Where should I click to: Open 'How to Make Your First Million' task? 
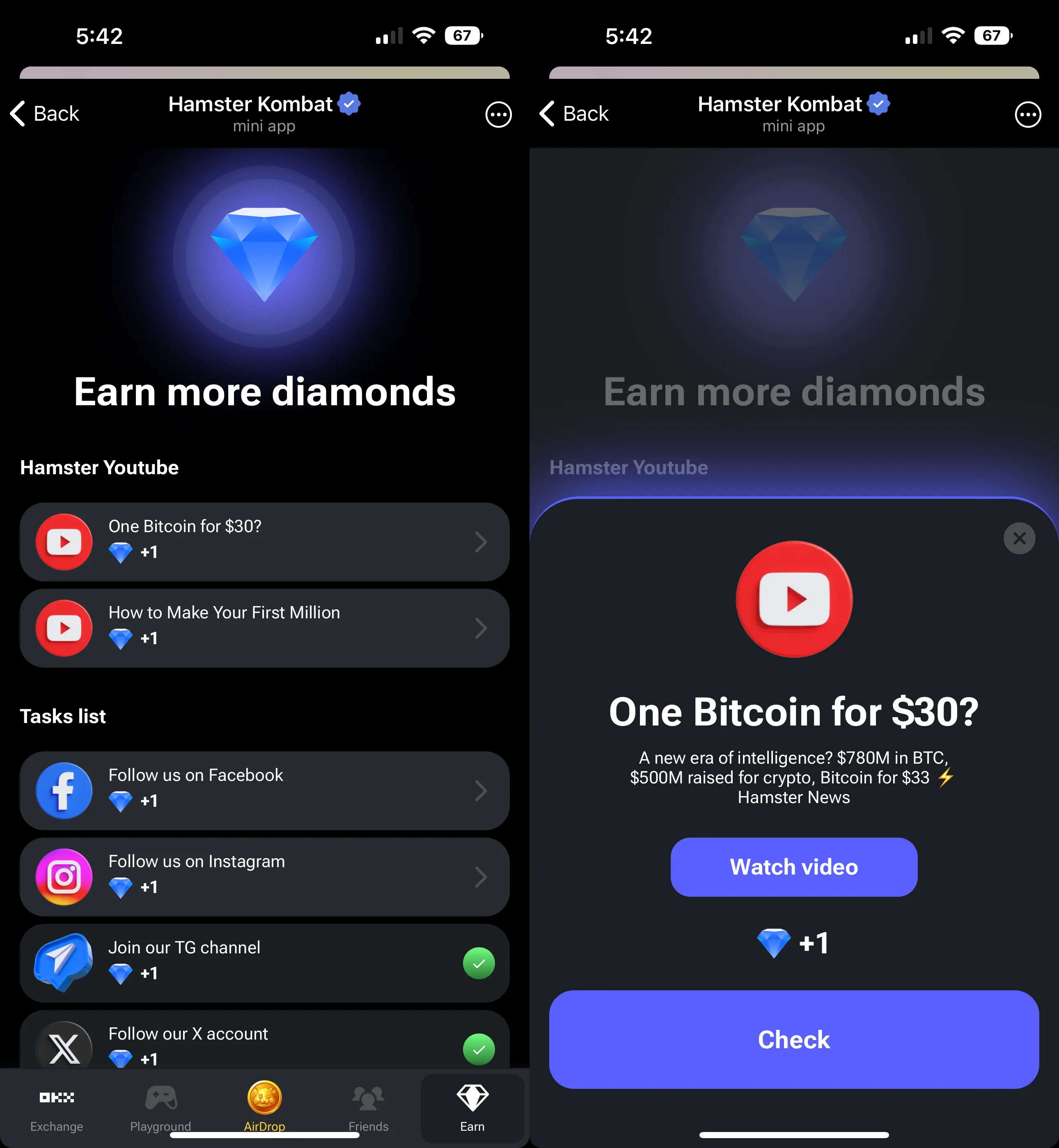264,628
